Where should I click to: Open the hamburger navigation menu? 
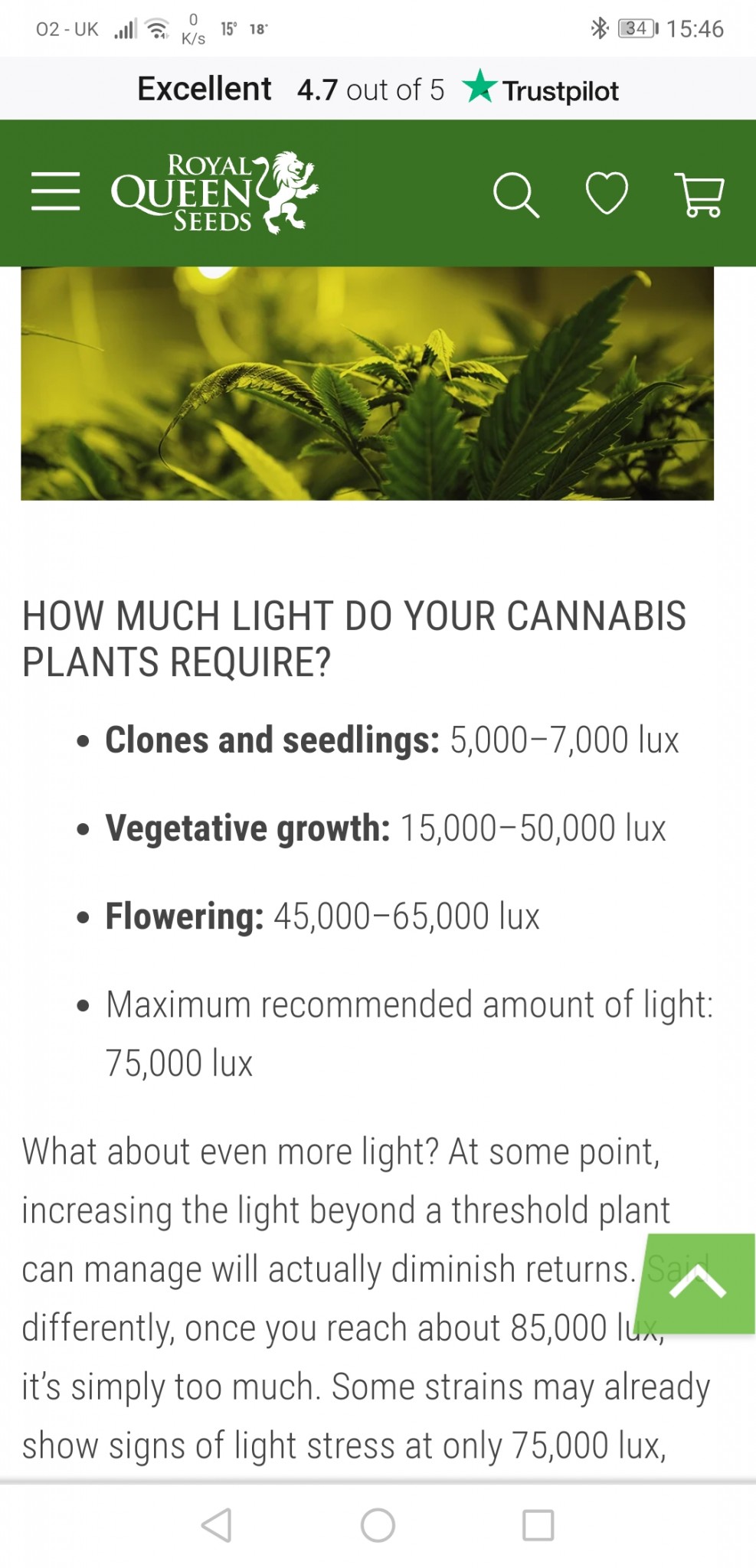pos(55,191)
